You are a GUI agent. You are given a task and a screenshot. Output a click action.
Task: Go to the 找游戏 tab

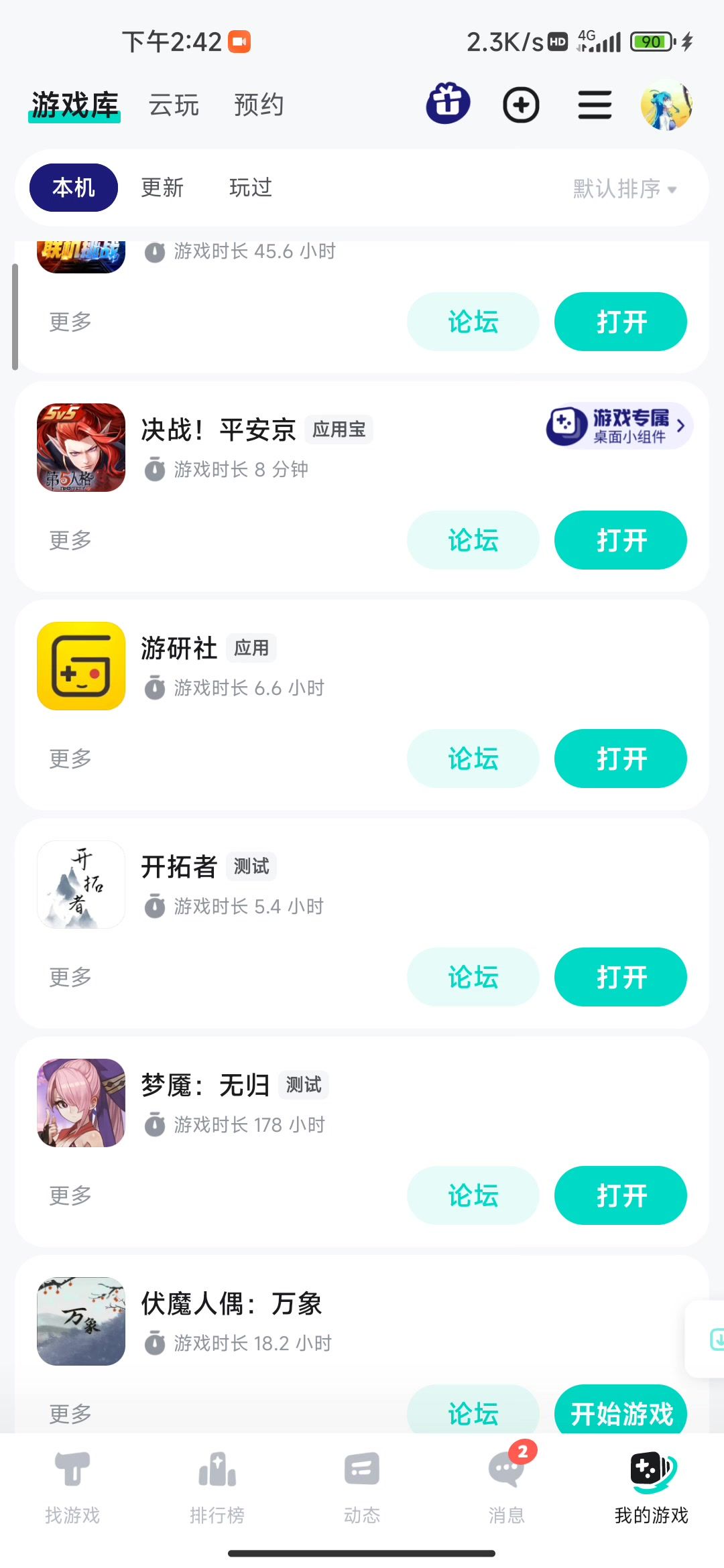(x=72, y=1484)
